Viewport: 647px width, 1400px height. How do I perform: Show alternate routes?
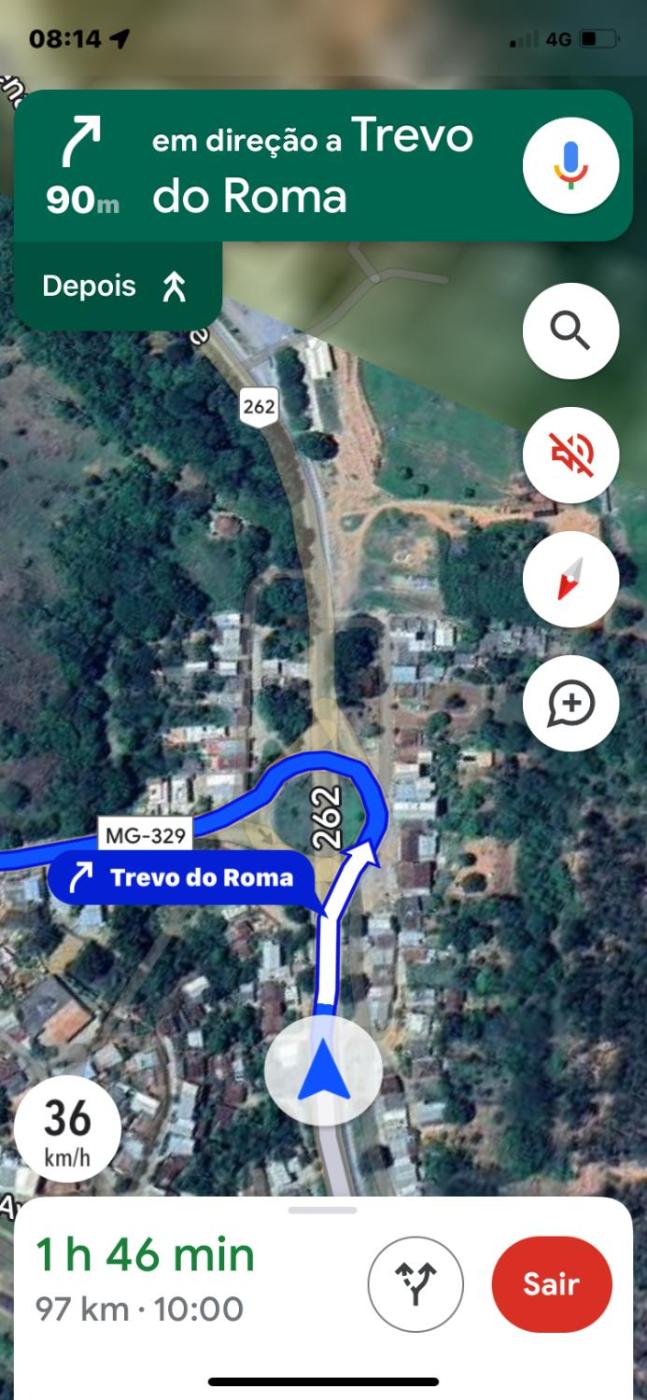click(416, 1284)
